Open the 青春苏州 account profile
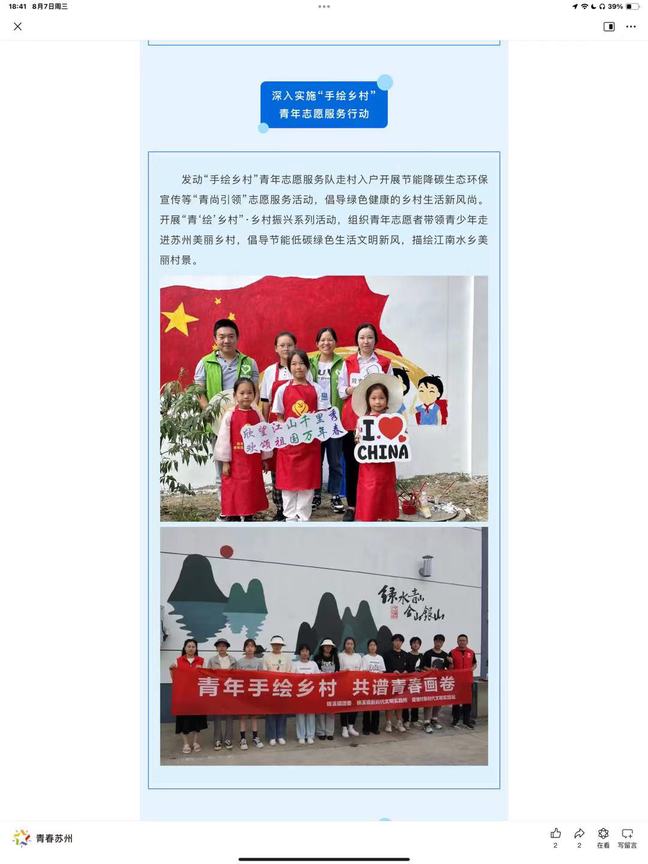The height and width of the screenshot is (864, 648). [43, 838]
